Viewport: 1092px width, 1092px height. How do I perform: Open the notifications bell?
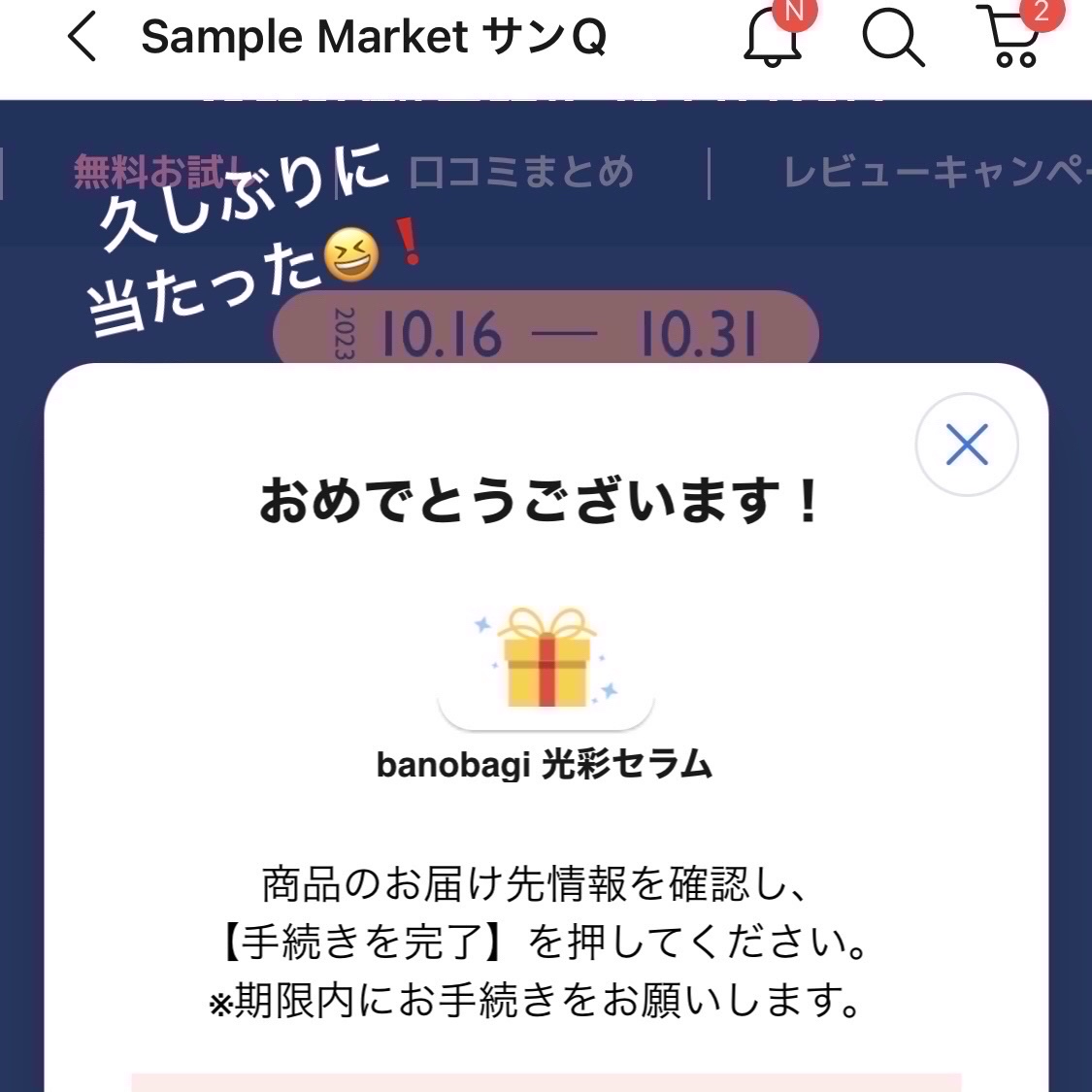773,40
